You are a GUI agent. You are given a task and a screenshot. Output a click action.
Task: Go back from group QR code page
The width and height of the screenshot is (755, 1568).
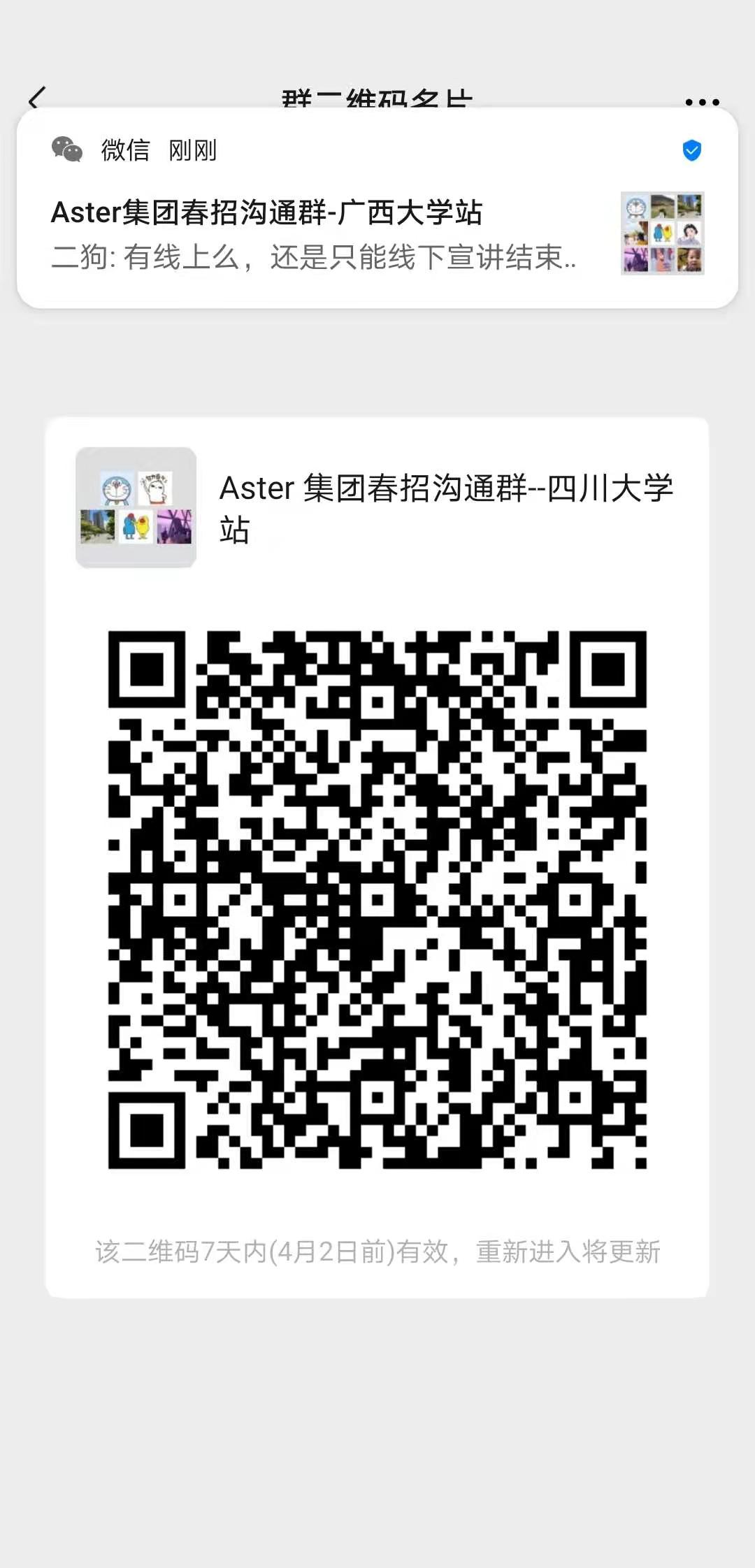point(36,99)
